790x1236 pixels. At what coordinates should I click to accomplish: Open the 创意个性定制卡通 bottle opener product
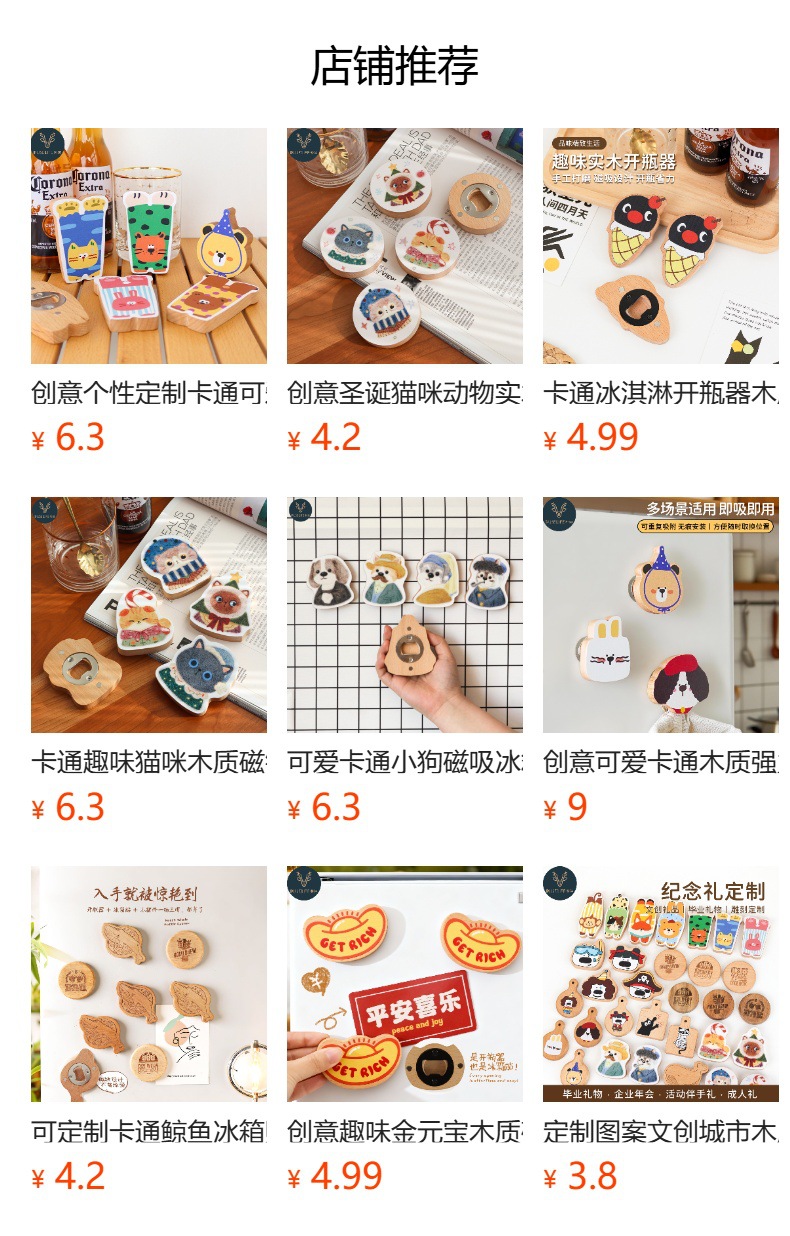tap(148, 246)
